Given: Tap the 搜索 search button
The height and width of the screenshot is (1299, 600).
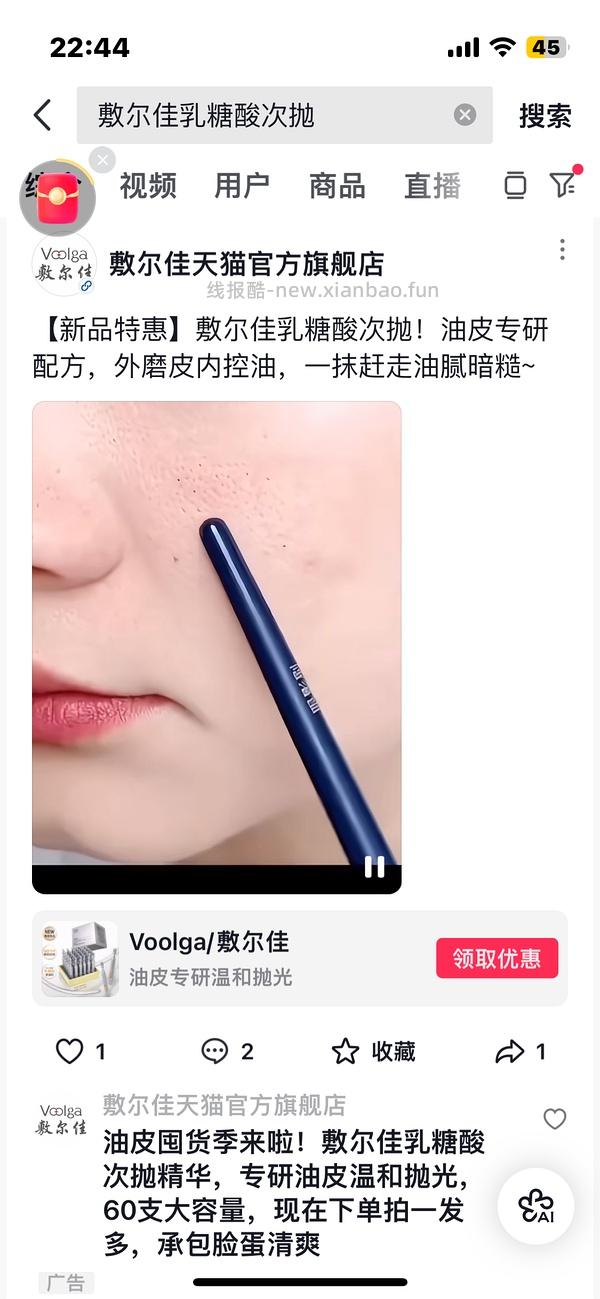Looking at the screenshot, I should pyautogui.click(x=545, y=115).
